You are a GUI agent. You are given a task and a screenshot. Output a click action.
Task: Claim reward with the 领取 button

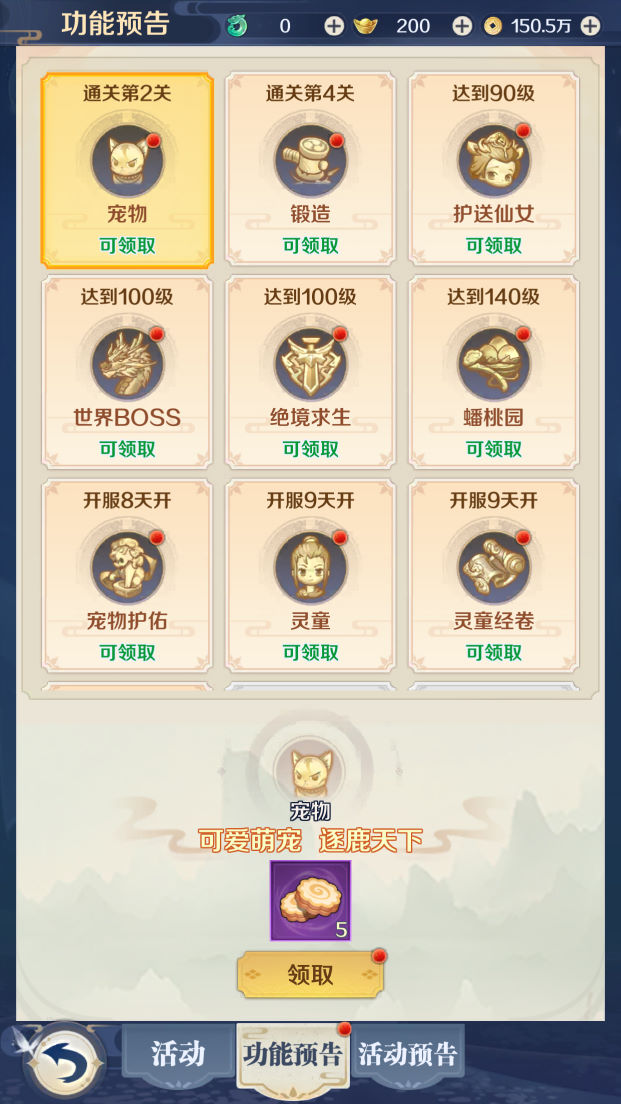310,975
